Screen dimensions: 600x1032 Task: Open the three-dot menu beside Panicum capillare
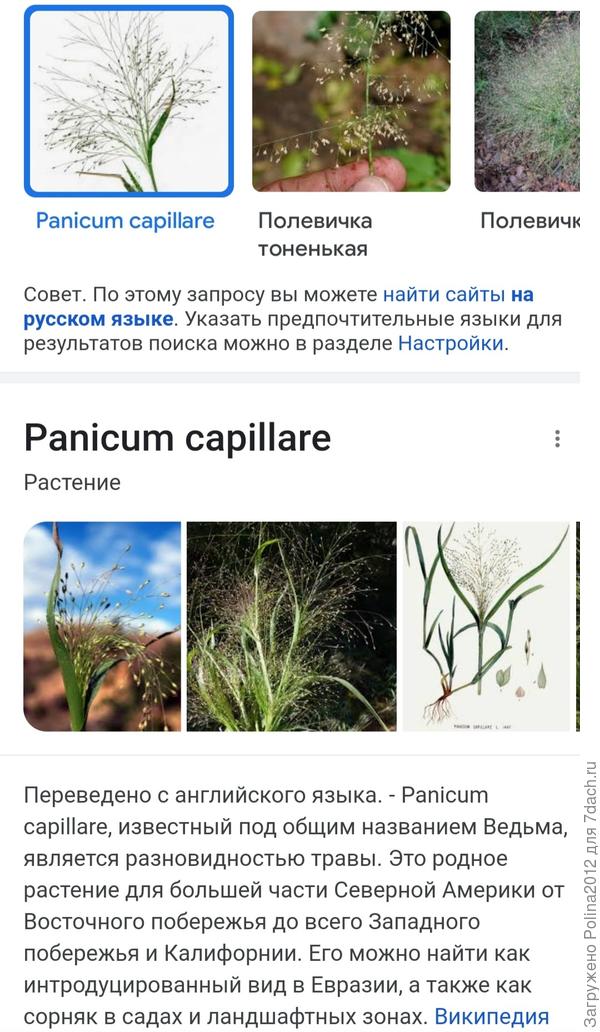[x=557, y=438]
